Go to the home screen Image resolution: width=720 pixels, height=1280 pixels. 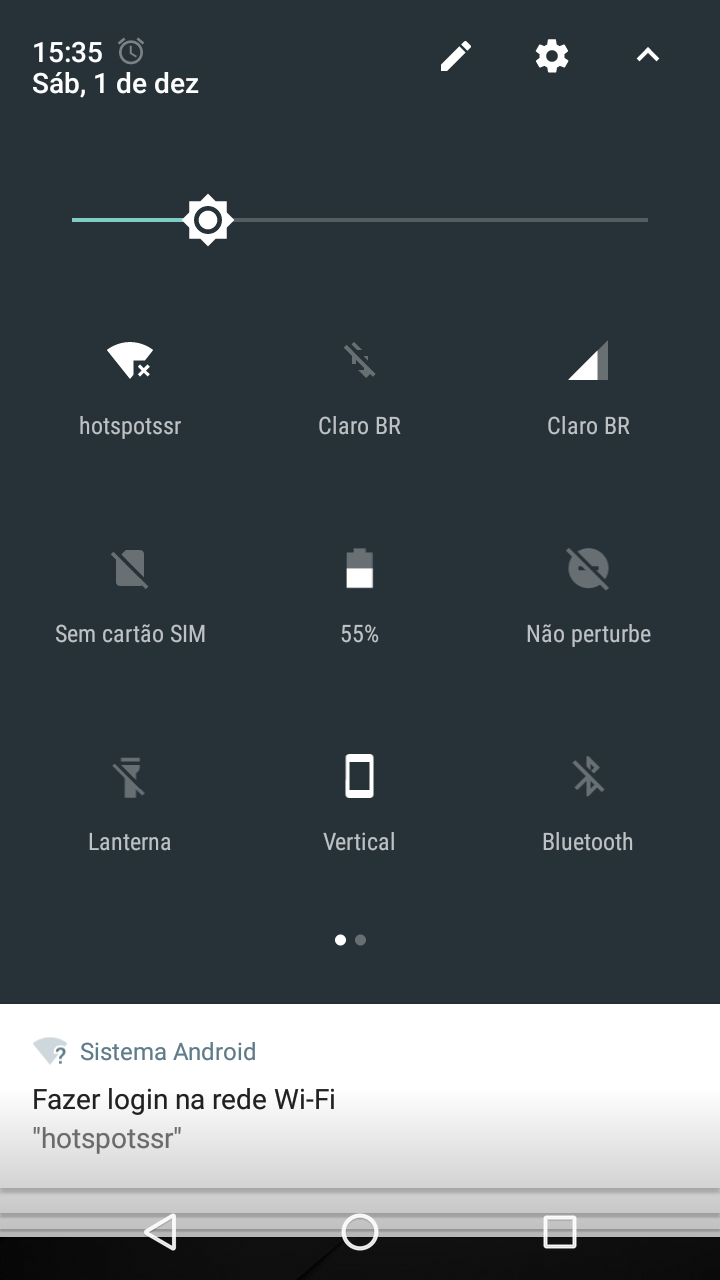[360, 1232]
